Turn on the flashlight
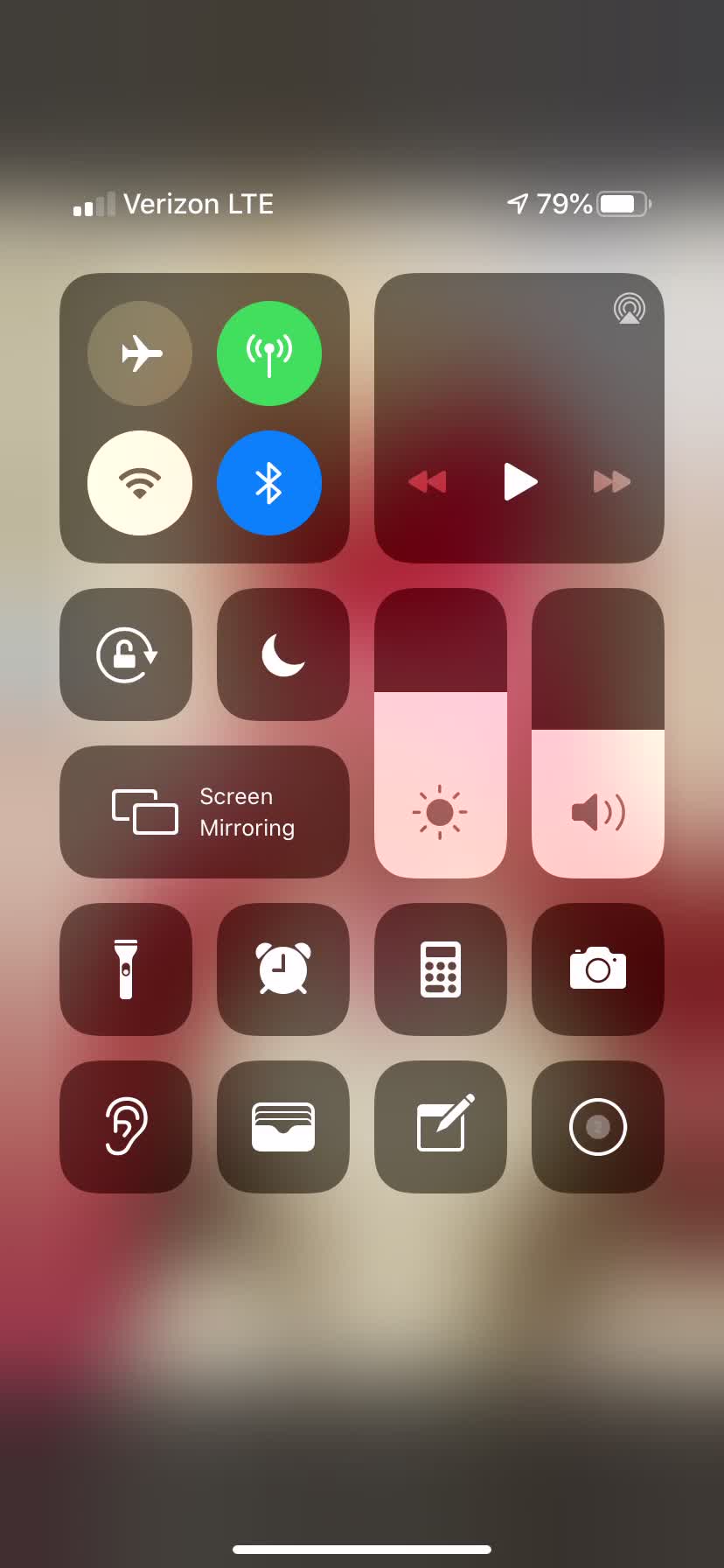Viewport: 724px width, 1568px height. point(126,969)
